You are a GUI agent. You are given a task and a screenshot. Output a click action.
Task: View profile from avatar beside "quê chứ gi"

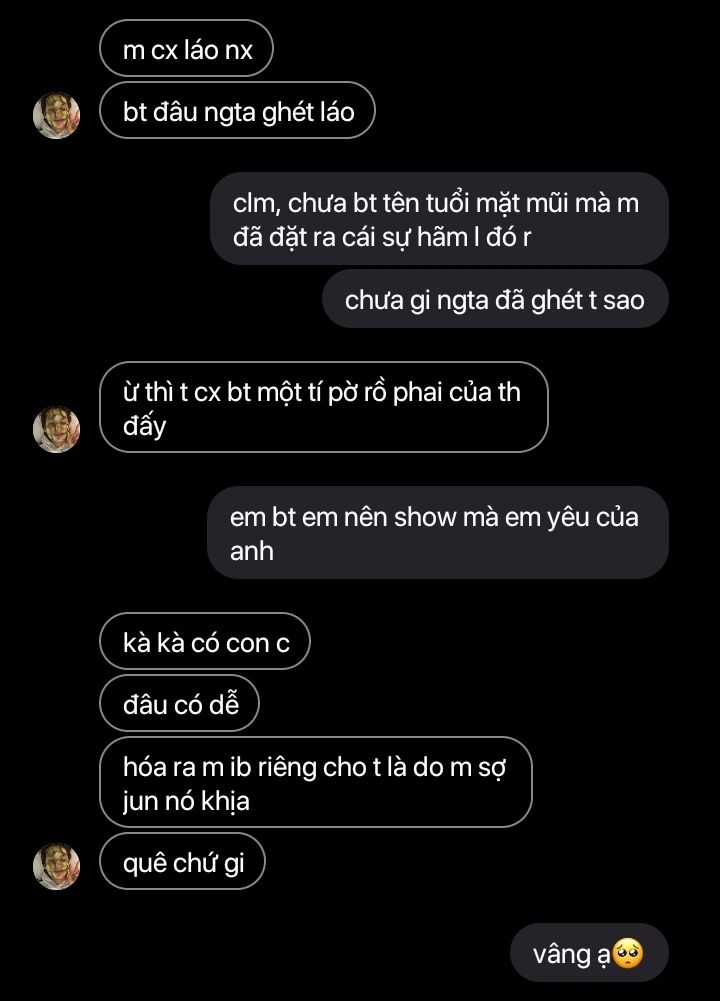(x=57, y=866)
